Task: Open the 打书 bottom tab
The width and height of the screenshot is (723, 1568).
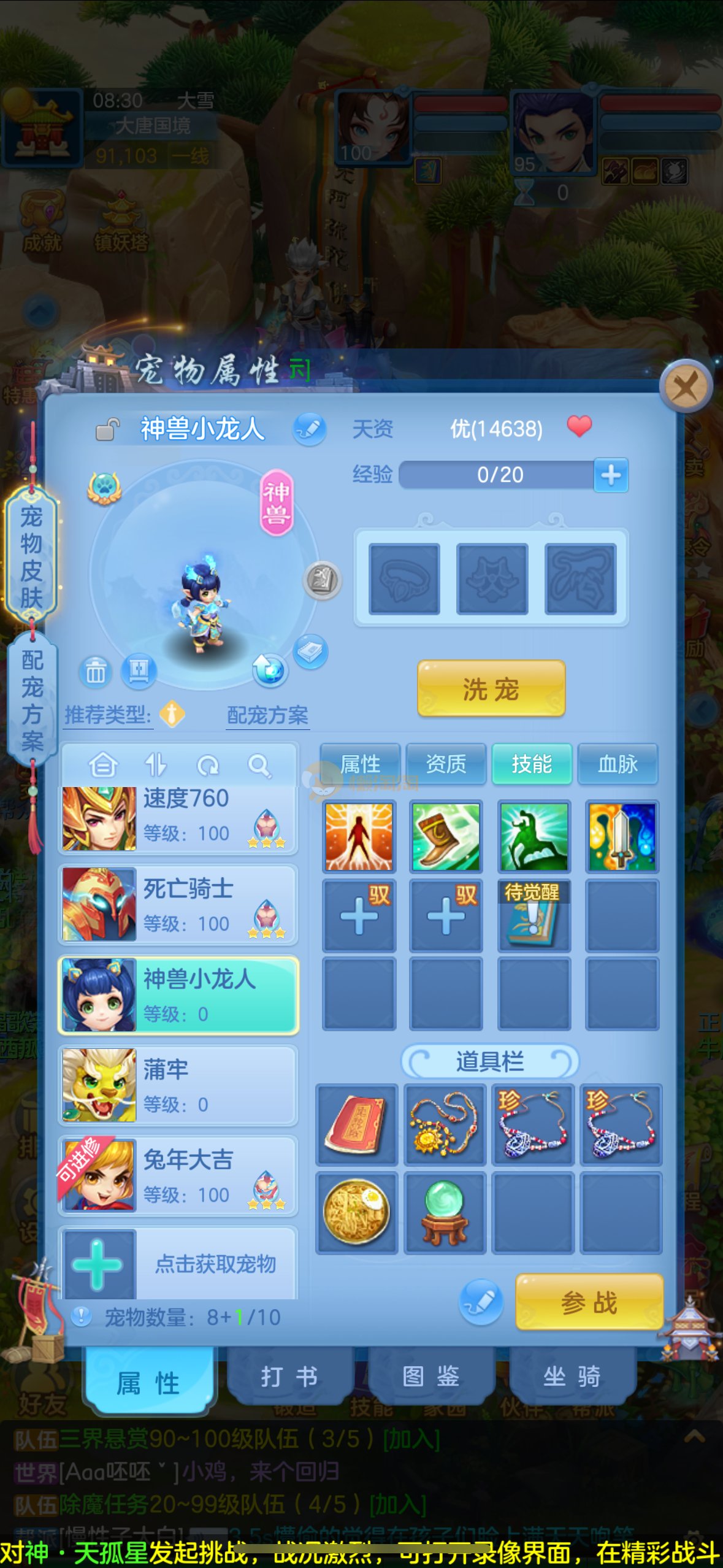Action: 289,1377
